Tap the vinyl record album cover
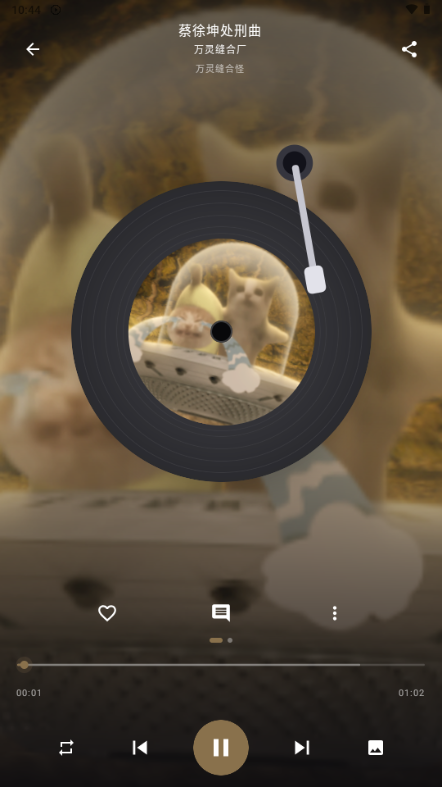The height and width of the screenshot is (787, 442). point(221,331)
